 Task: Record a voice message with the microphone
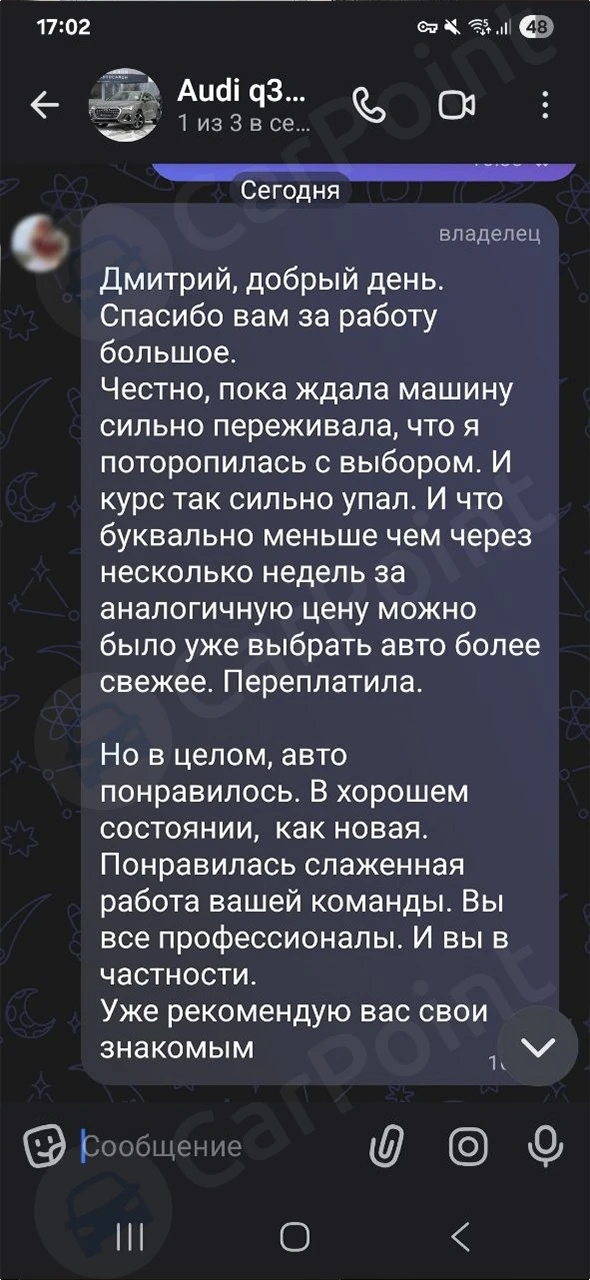click(545, 1145)
